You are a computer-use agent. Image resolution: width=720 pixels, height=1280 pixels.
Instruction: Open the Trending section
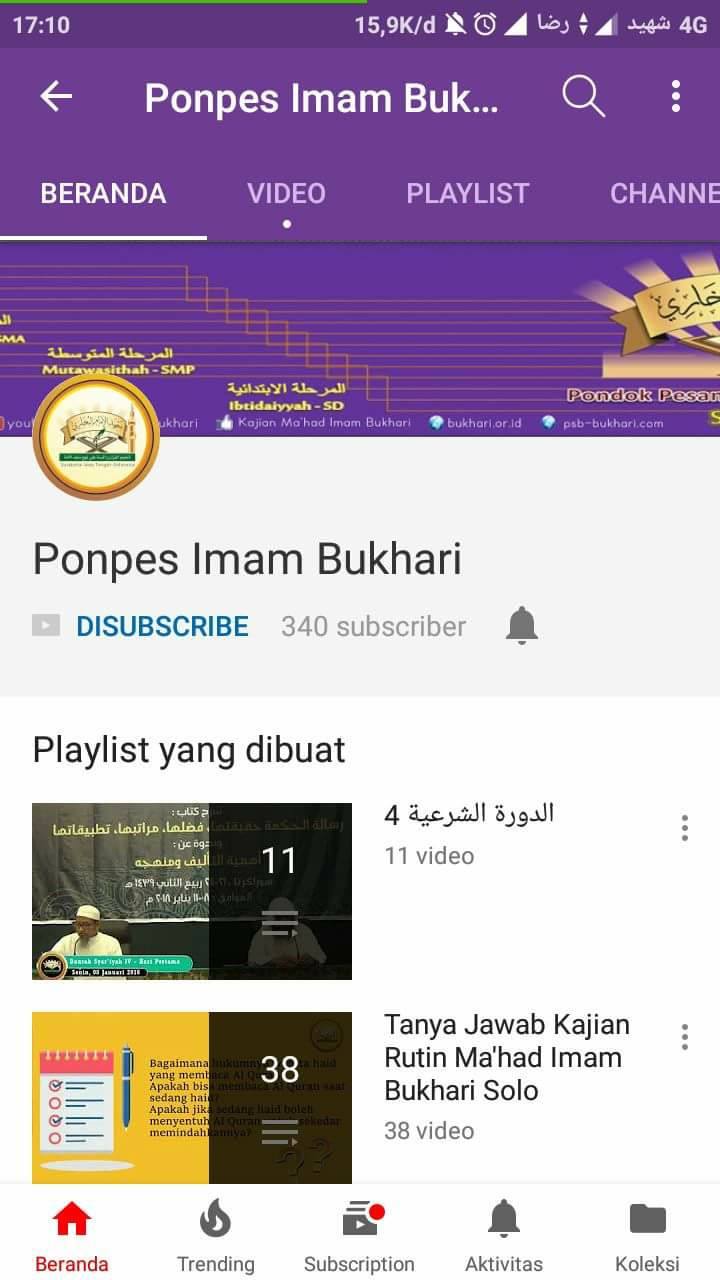[215, 1238]
